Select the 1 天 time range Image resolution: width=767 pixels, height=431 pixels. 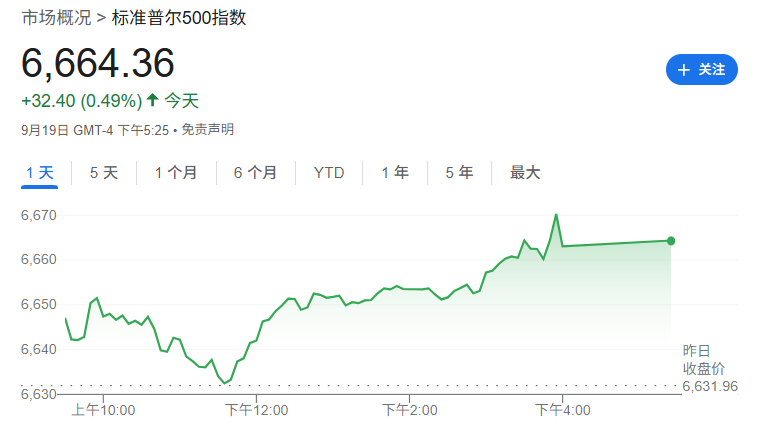(40, 172)
